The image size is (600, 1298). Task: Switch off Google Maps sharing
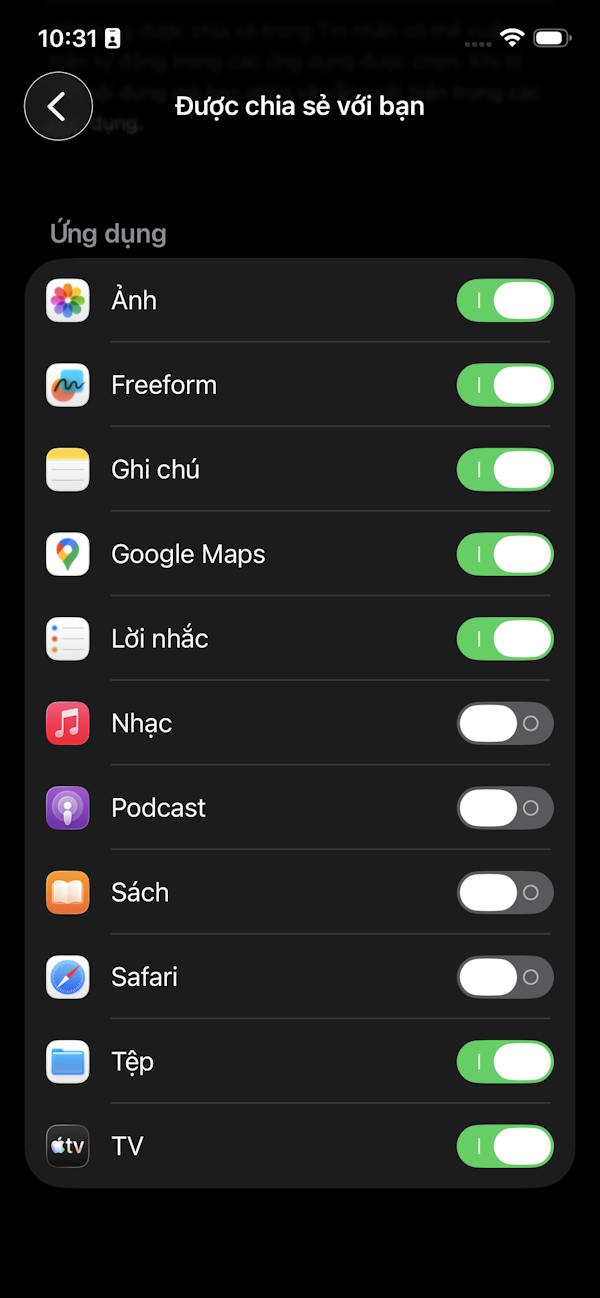(x=504, y=554)
